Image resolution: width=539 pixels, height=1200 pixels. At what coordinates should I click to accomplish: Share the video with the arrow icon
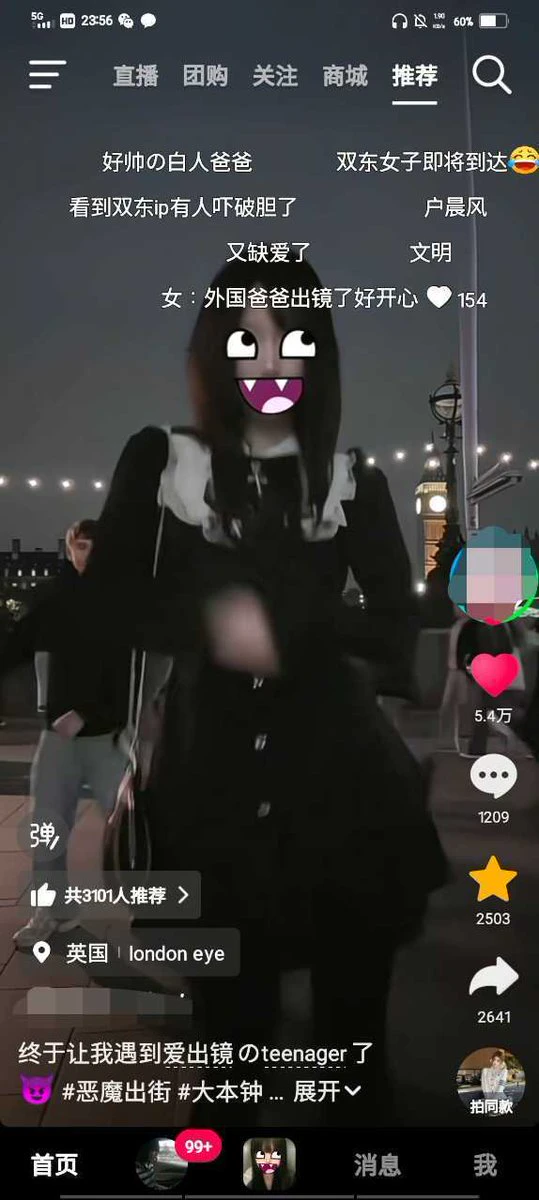pos(494,977)
